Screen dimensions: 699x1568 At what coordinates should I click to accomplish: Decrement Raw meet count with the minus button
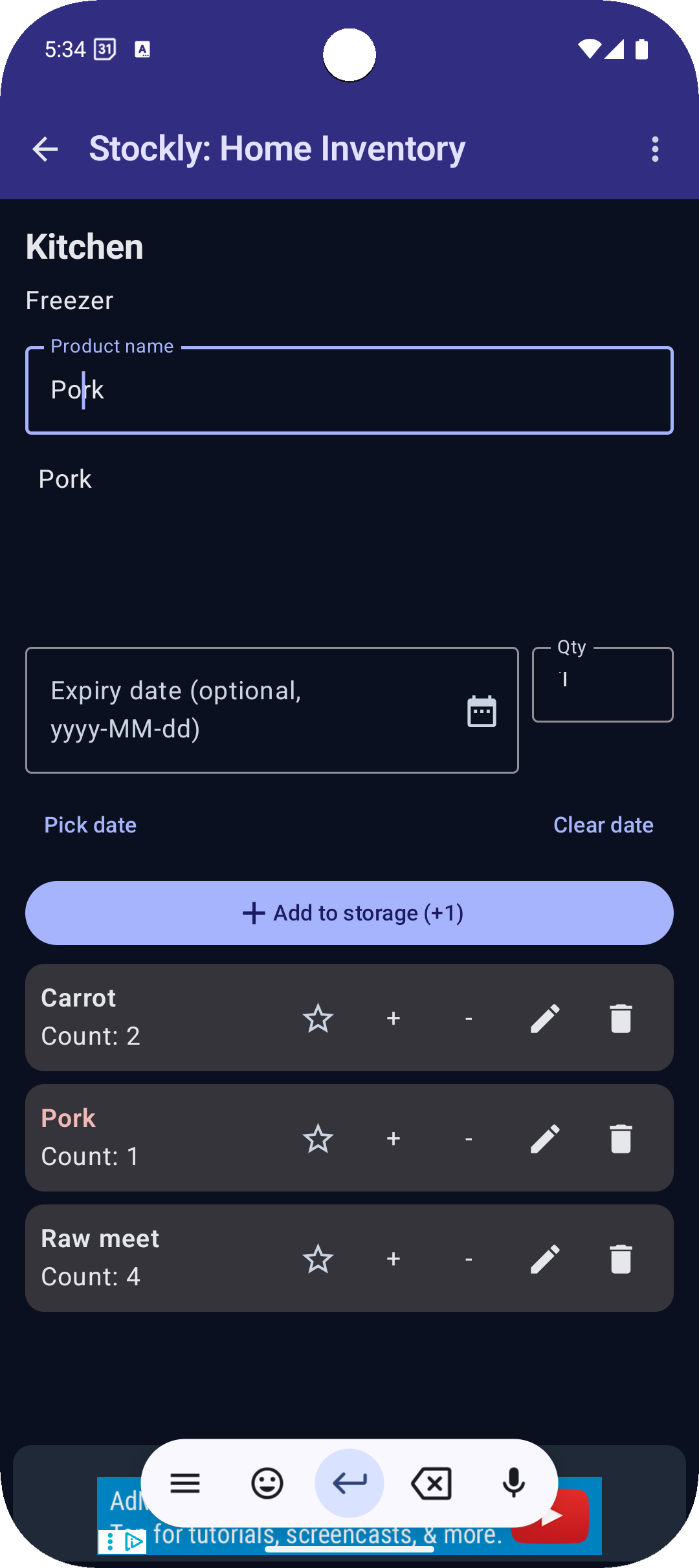click(469, 1259)
